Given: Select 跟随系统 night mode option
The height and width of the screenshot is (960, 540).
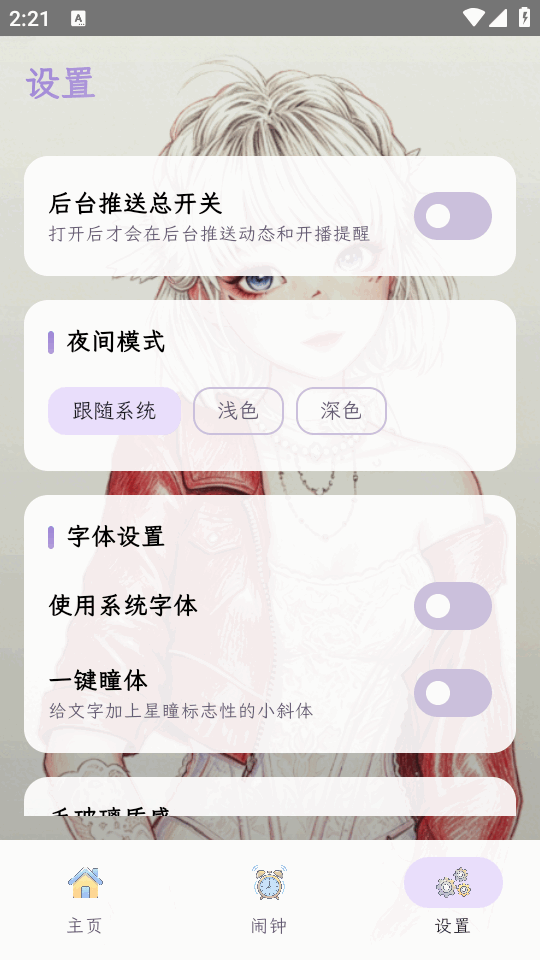Looking at the screenshot, I should [x=114, y=411].
